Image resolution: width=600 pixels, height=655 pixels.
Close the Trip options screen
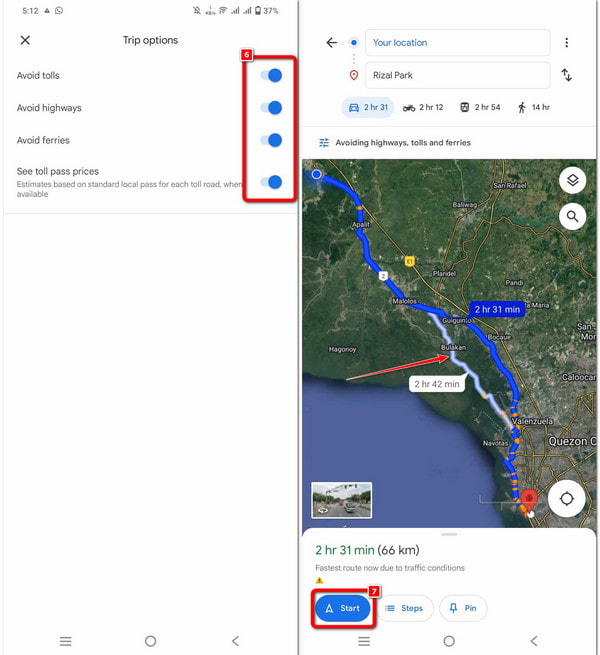click(x=25, y=40)
